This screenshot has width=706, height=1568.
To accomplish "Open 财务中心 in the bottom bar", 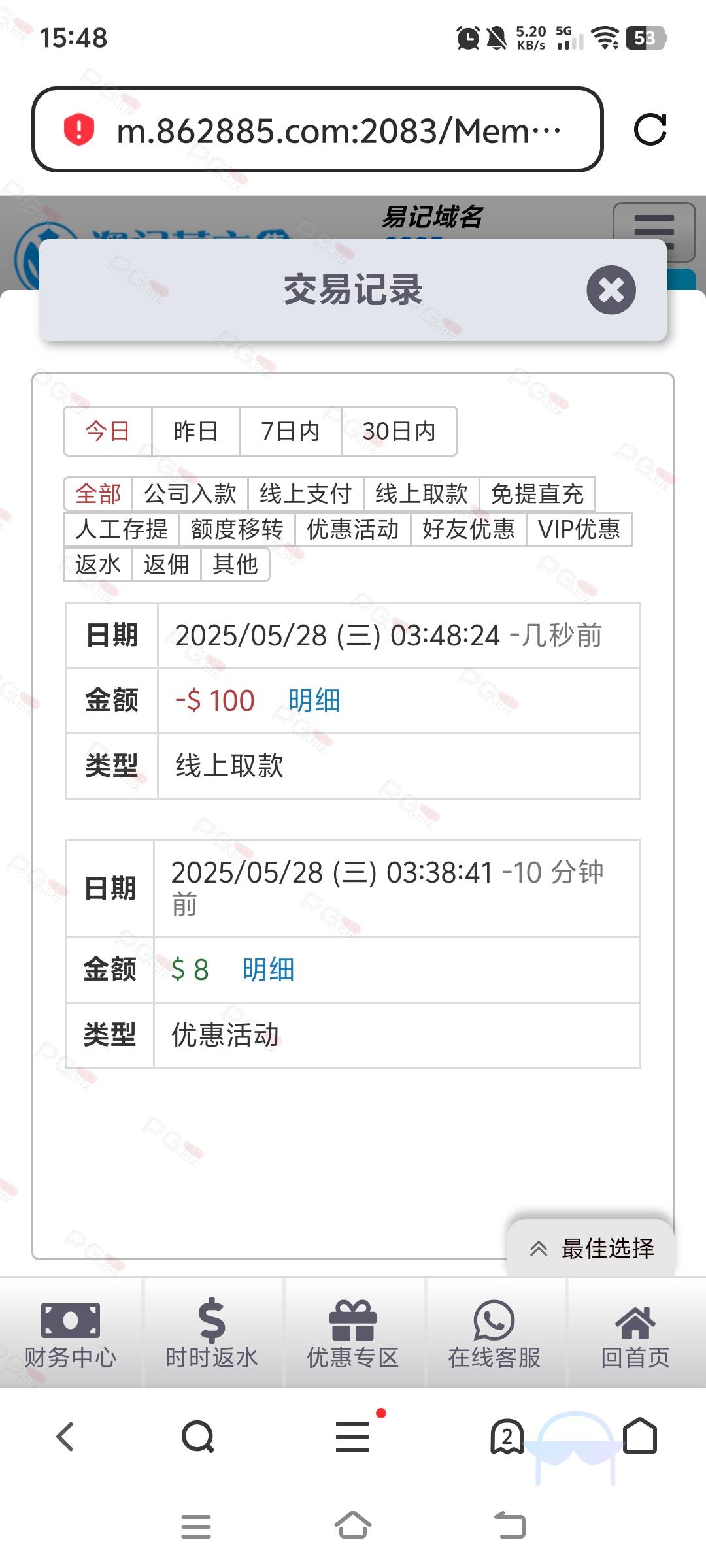I will point(71,1333).
